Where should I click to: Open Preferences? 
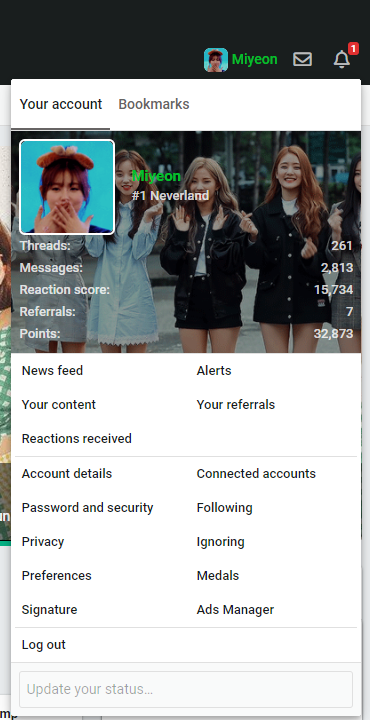(56, 575)
